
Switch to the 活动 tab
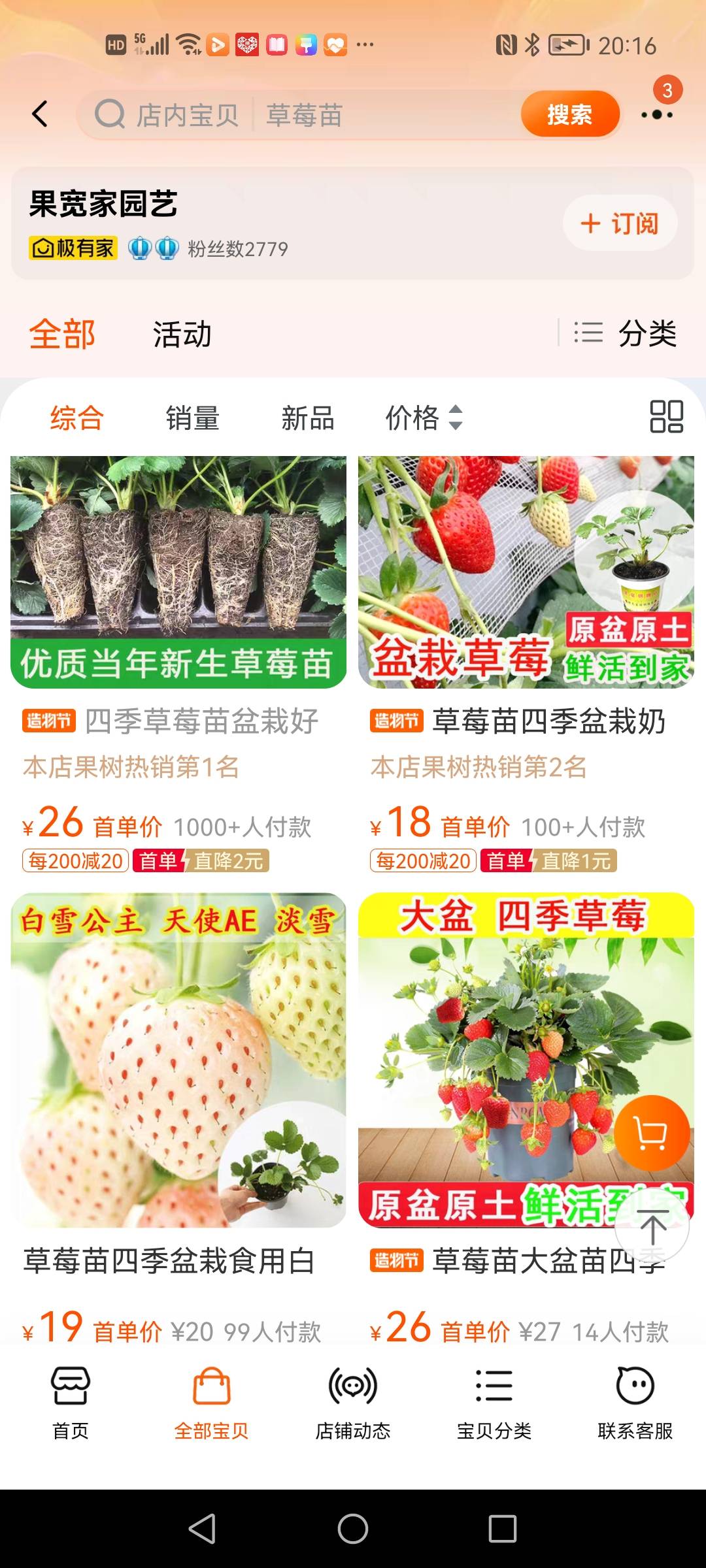click(182, 334)
